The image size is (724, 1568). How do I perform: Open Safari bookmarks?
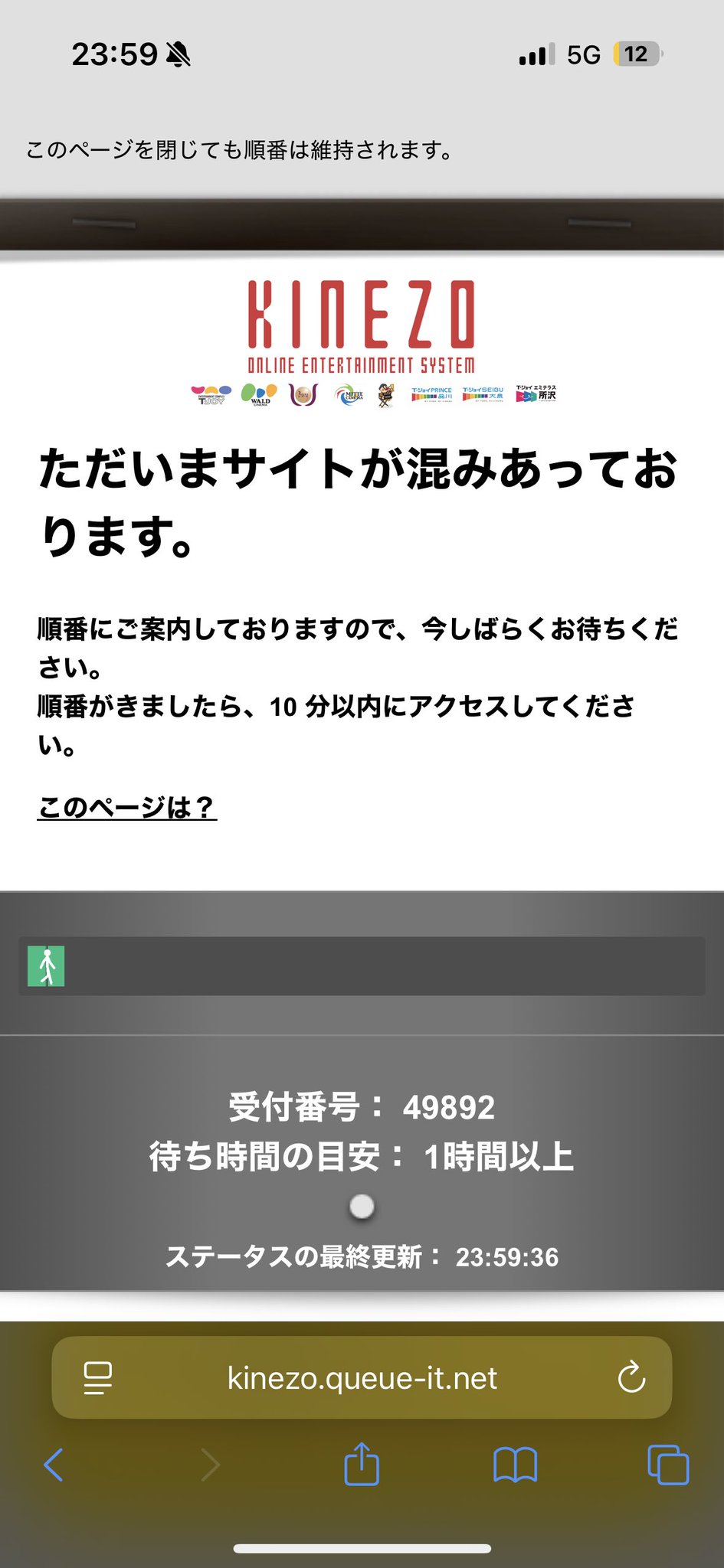515,1465
